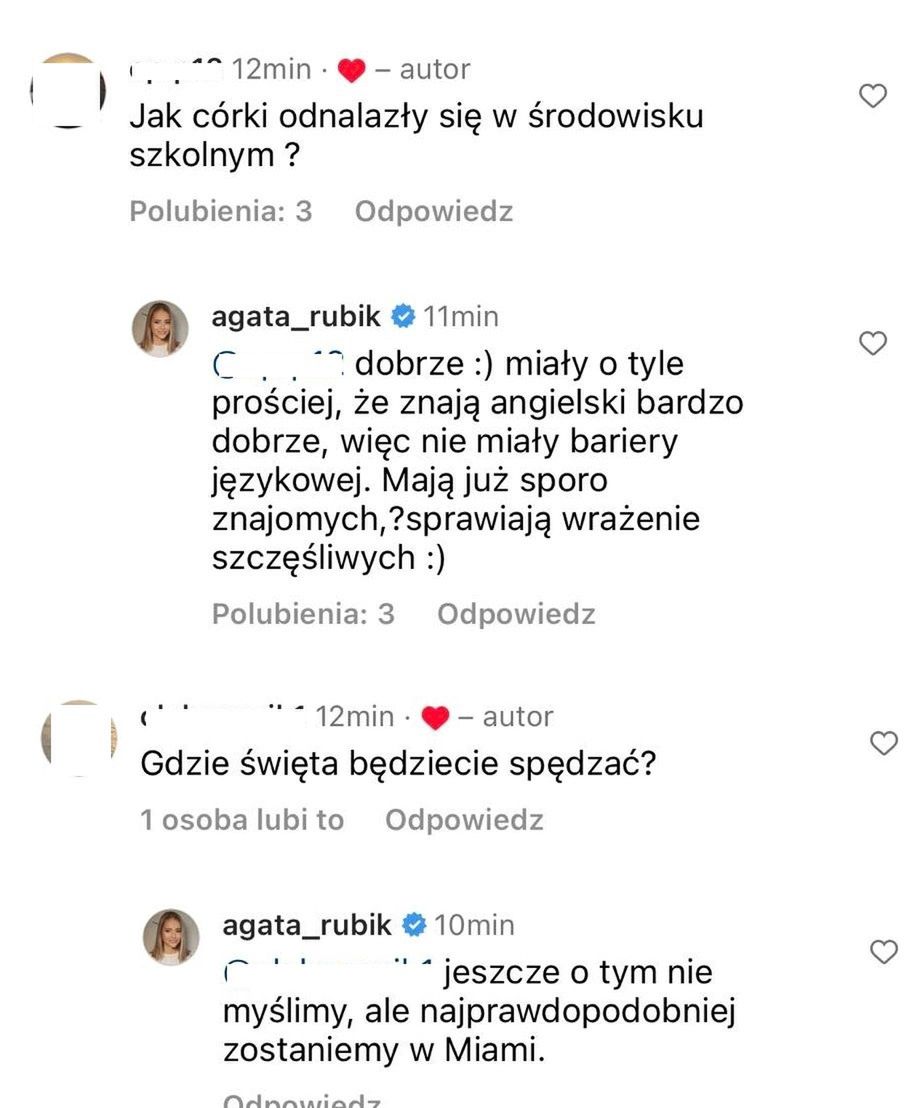Image resolution: width=922 pixels, height=1108 pixels.
Task: Open agata_rubik profile from the 11min reply
Action: pyautogui.click(x=296, y=317)
